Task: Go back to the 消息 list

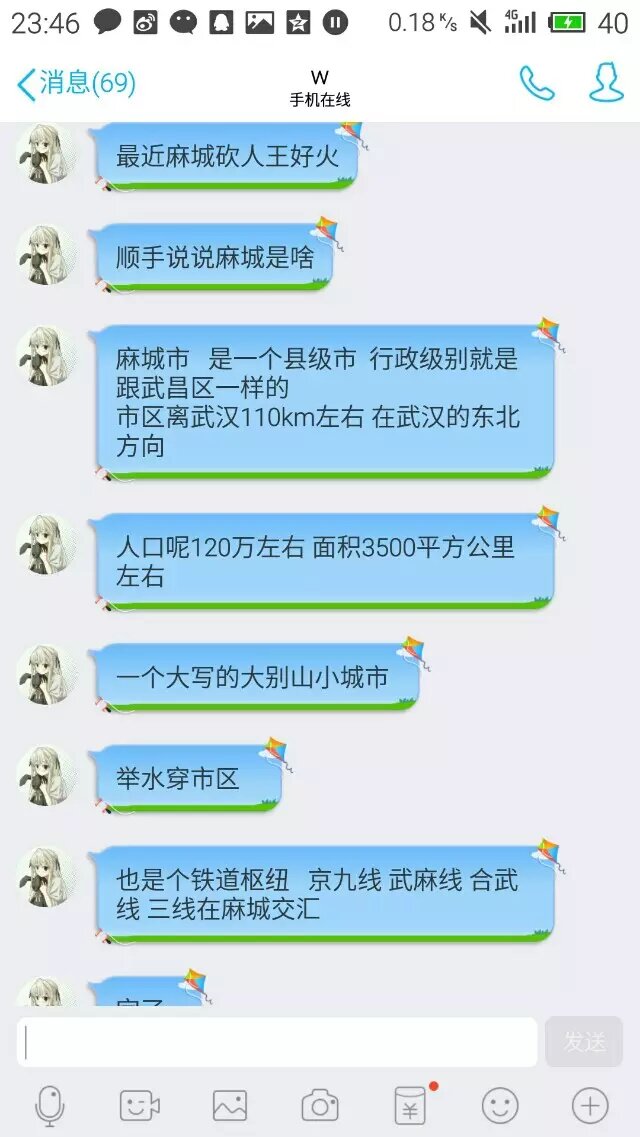Action: click(x=75, y=84)
